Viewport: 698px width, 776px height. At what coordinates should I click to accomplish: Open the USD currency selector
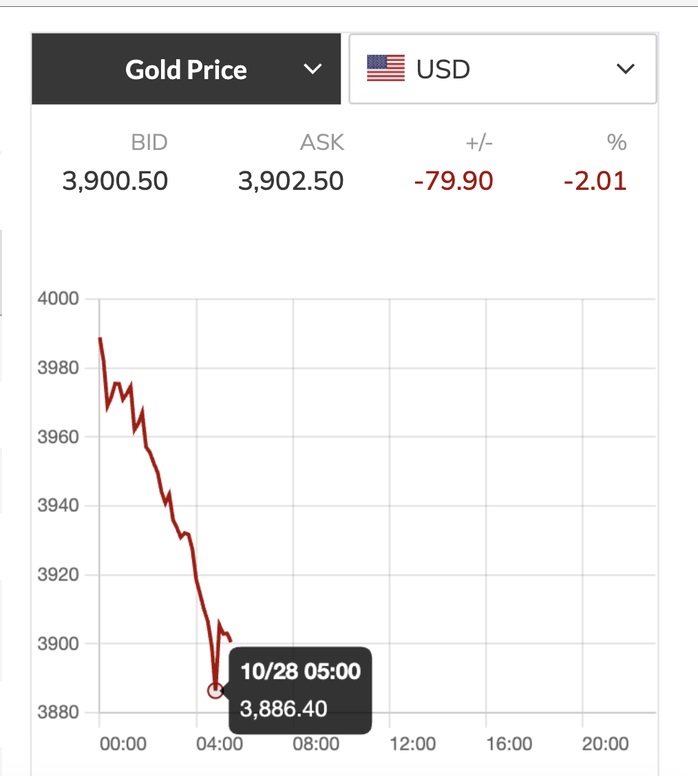[x=502, y=69]
